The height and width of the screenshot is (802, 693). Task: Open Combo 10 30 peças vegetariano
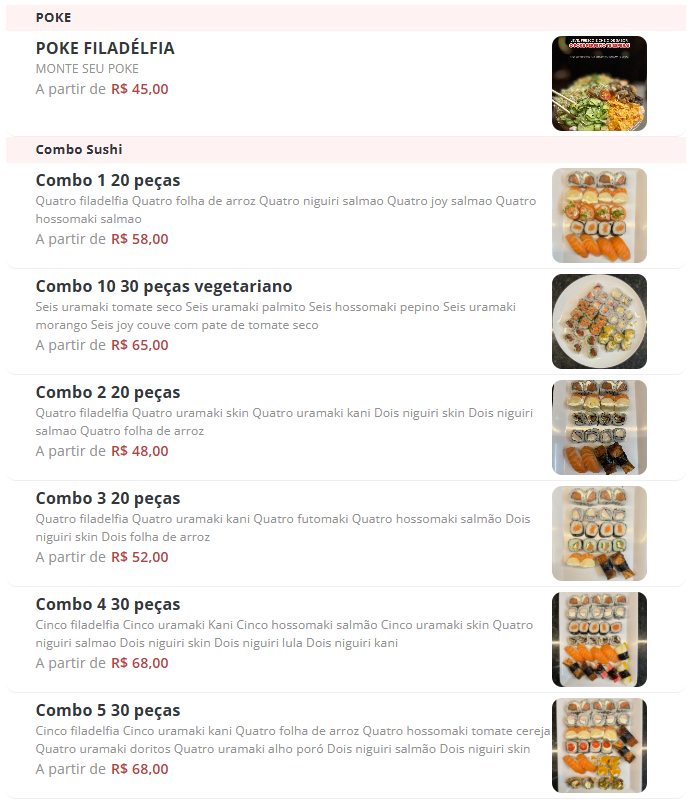pyautogui.click(x=164, y=287)
